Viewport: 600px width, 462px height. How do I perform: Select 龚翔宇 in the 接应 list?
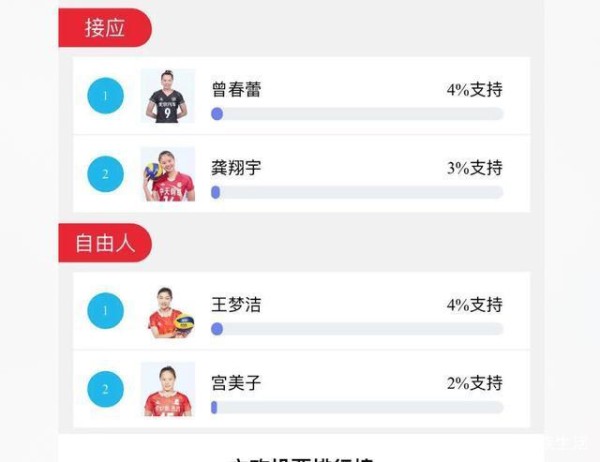pyautogui.click(x=237, y=167)
